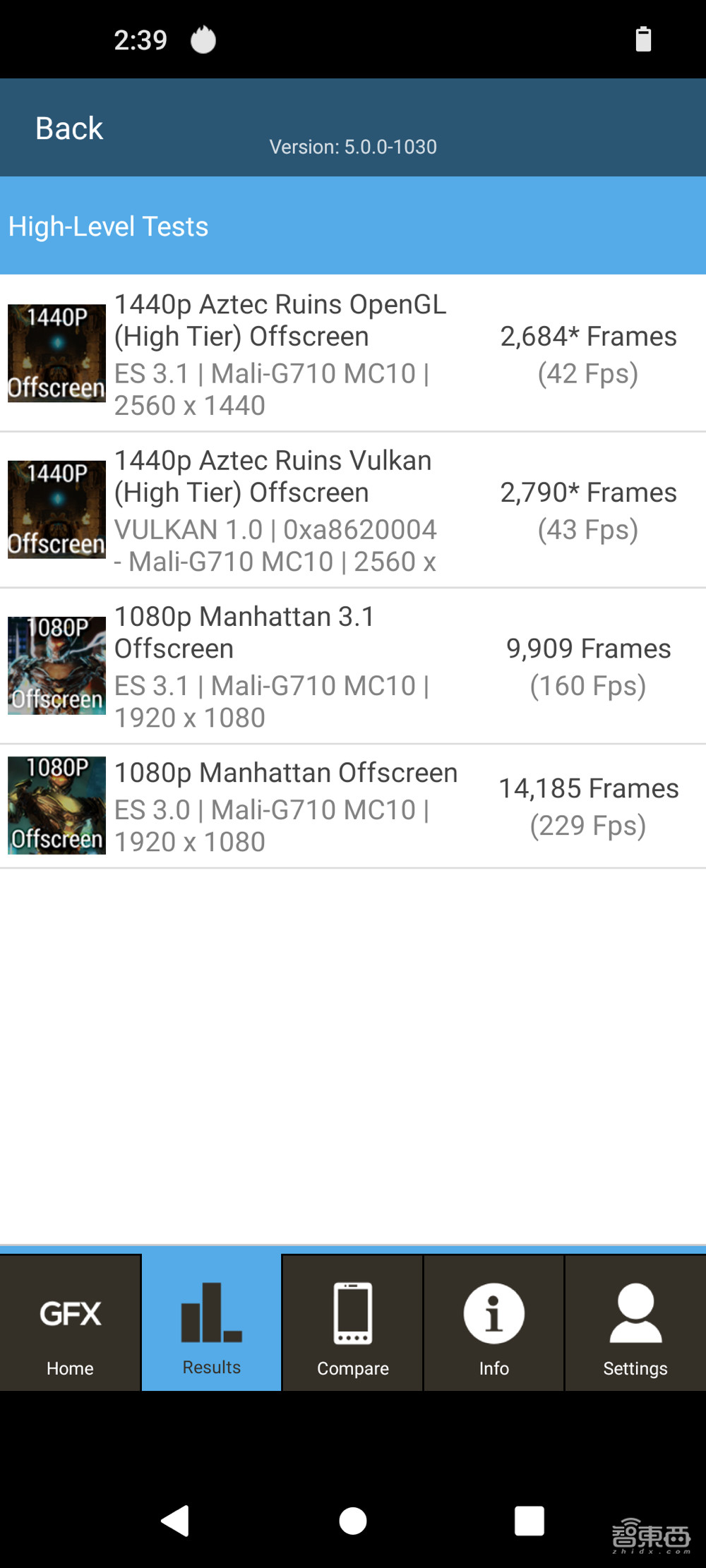Tap the High-Level Tests section header
Viewport: 706px width, 1568px height.
pyautogui.click(x=108, y=226)
